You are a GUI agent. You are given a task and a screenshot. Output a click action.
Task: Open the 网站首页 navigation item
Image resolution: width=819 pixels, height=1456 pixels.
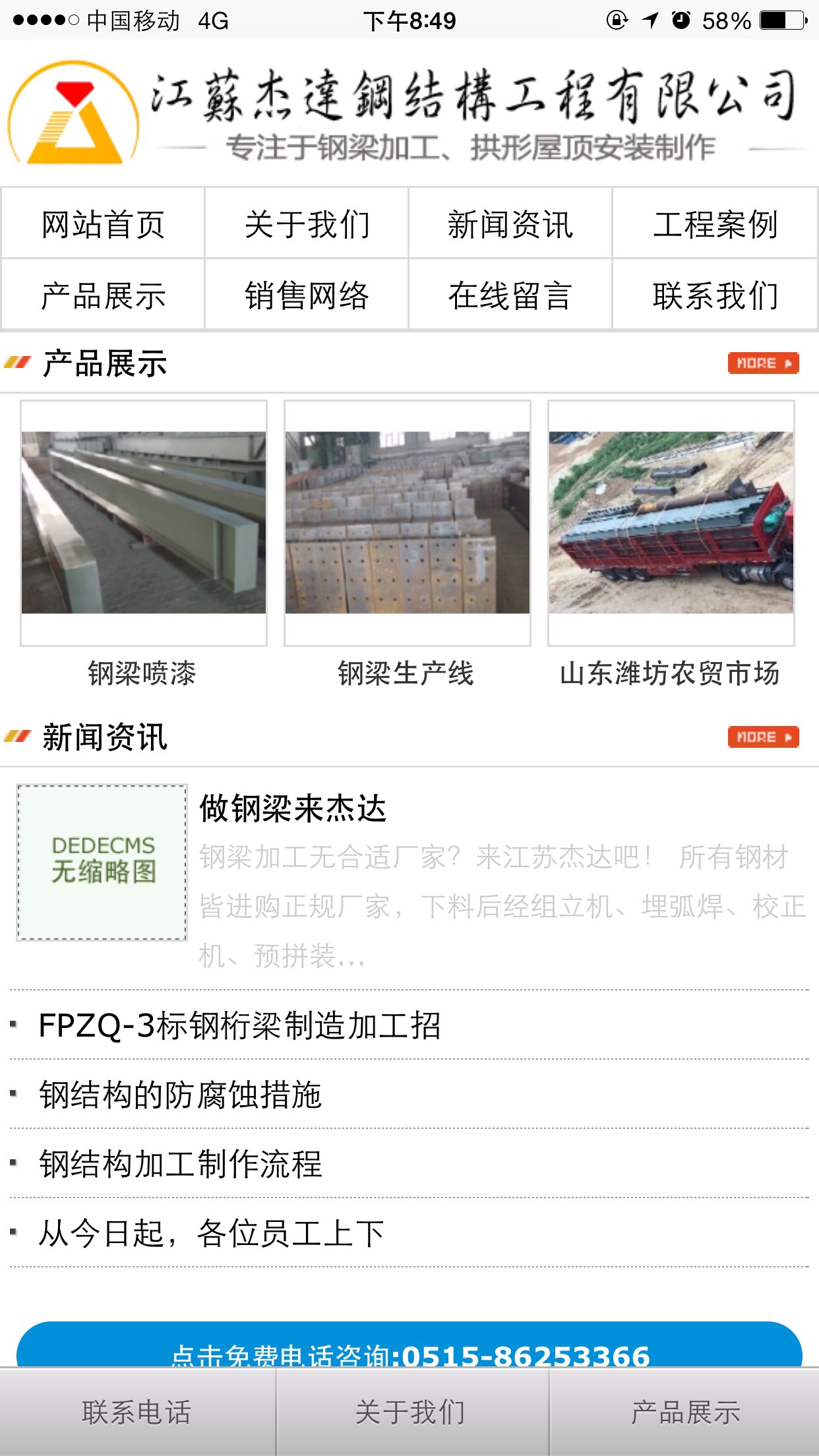[x=103, y=224]
